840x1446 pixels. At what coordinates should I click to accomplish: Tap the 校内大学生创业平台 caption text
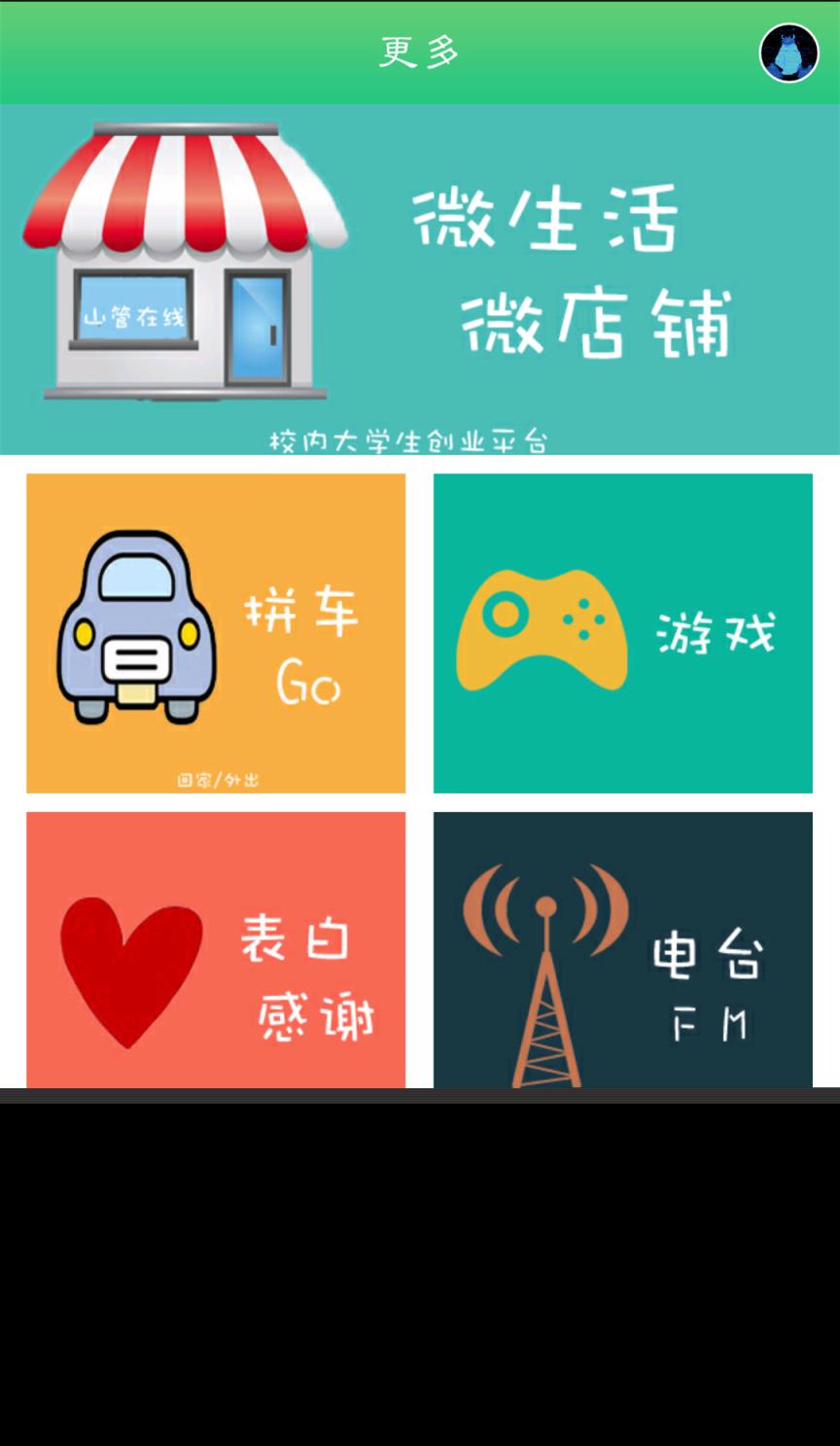[408, 441]
